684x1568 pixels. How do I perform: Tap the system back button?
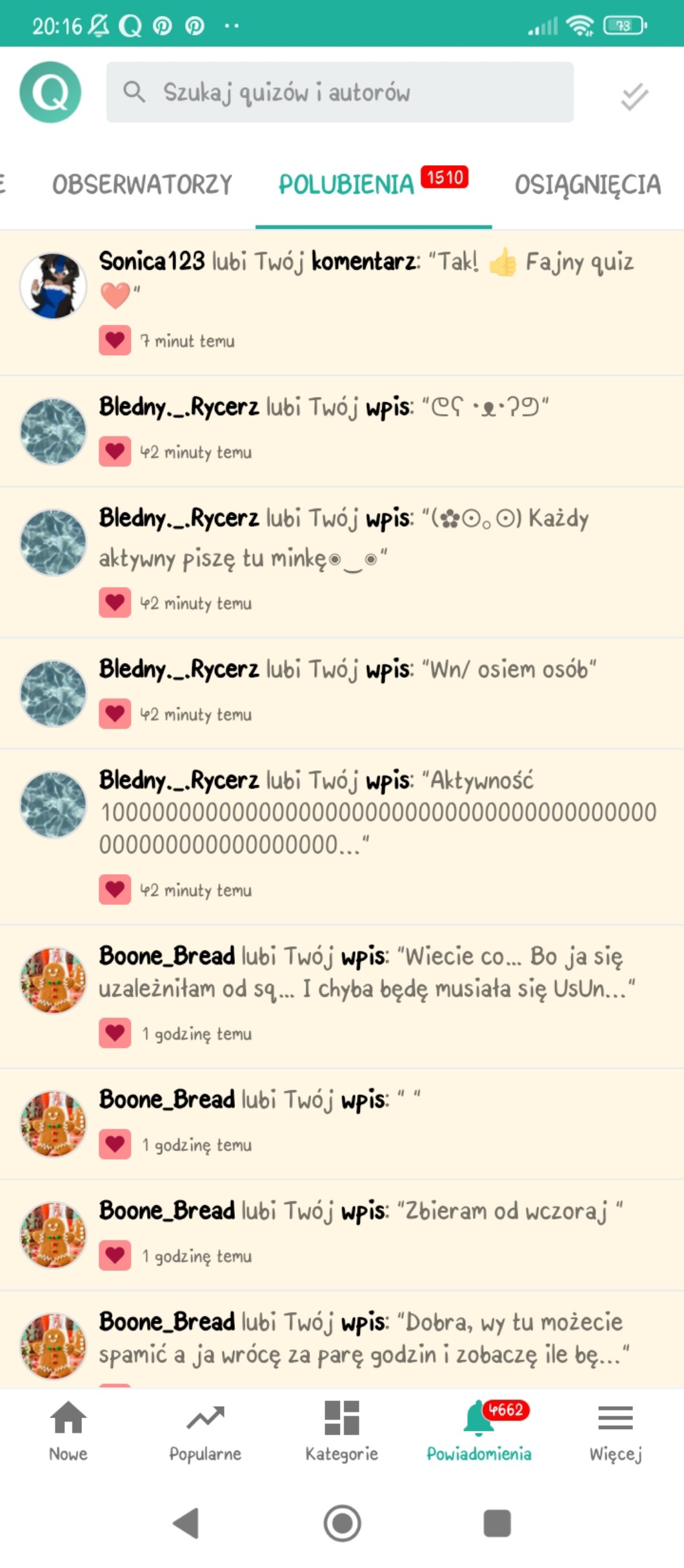coord(186,1523)
